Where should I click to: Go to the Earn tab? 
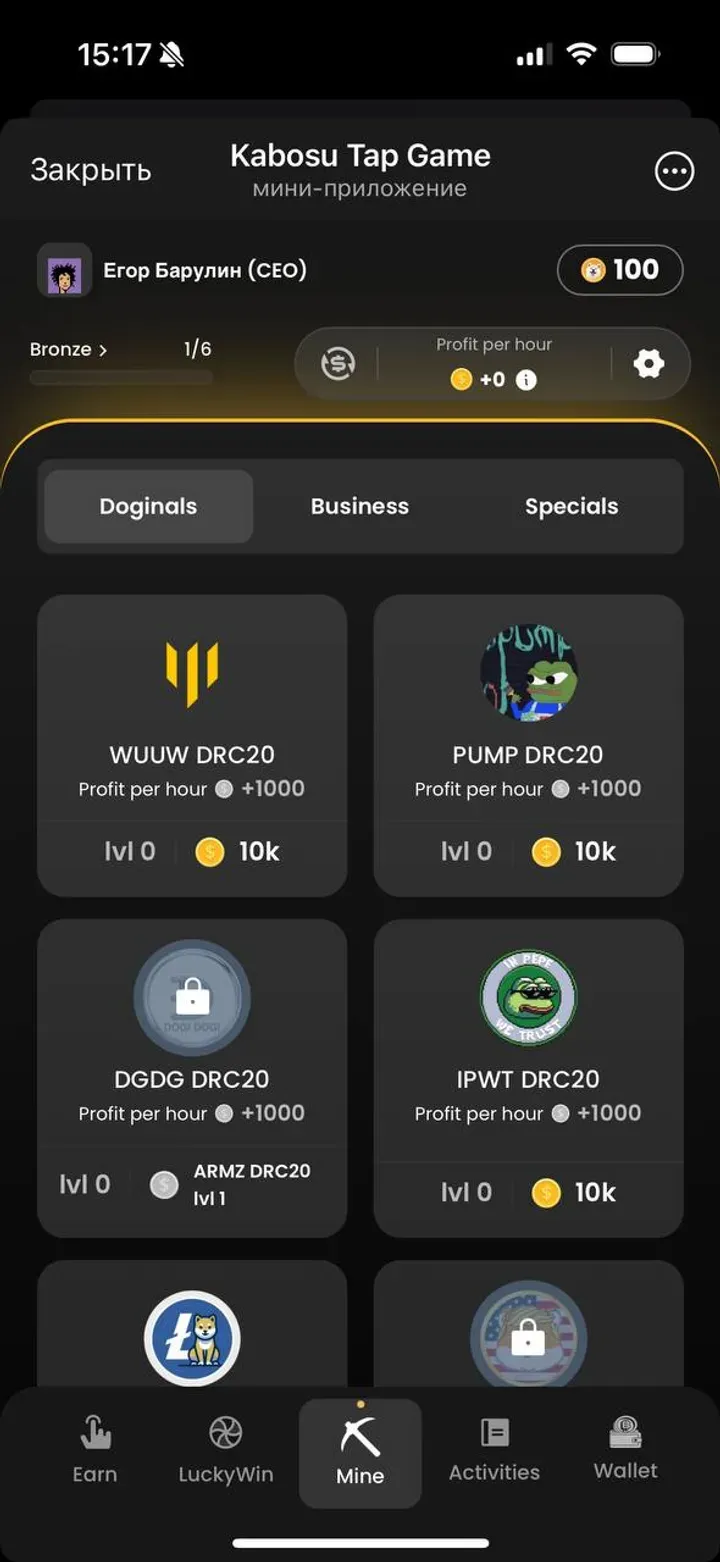click(95, 1450)
